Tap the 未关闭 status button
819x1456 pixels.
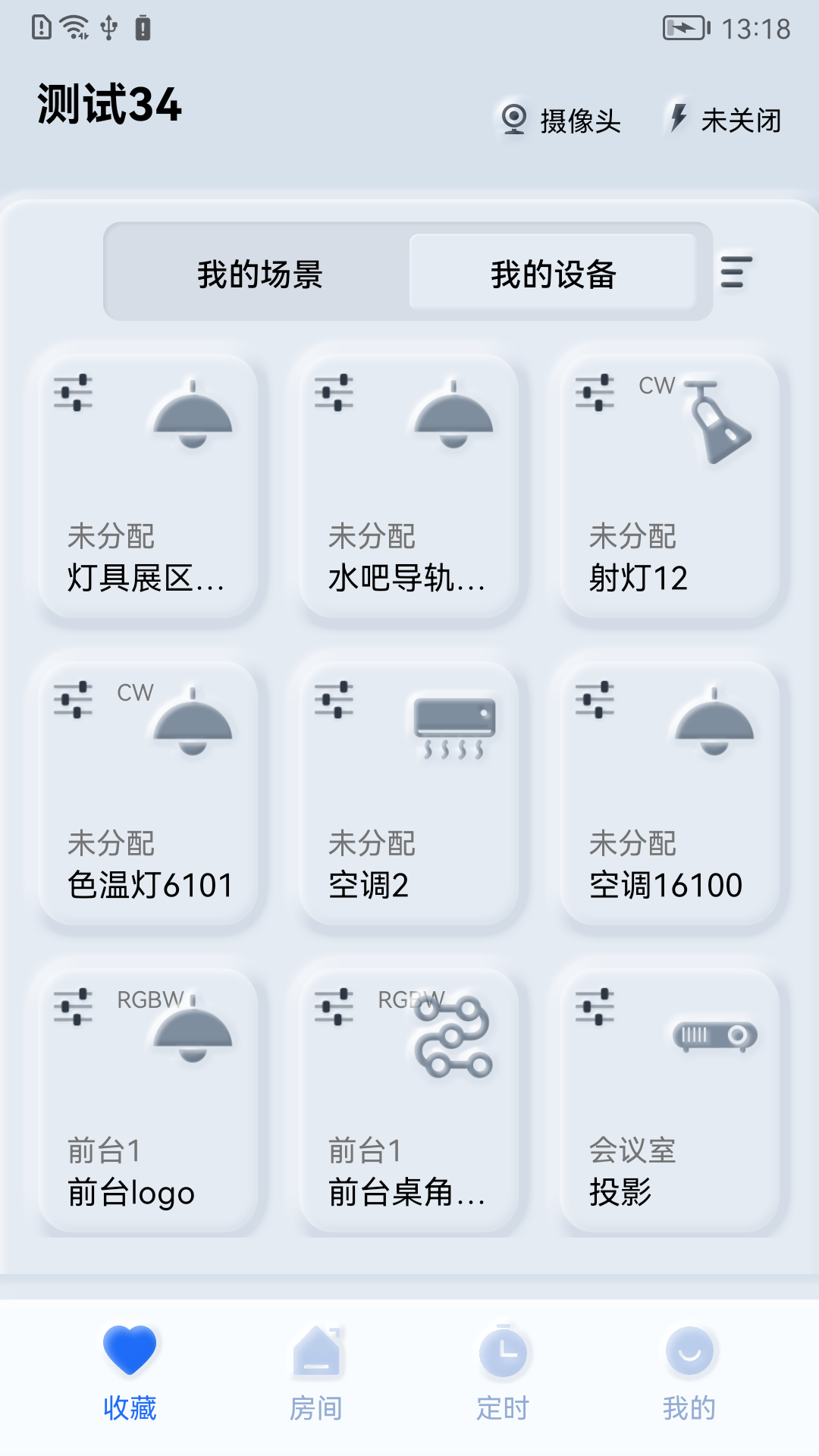tap(726, 120)
